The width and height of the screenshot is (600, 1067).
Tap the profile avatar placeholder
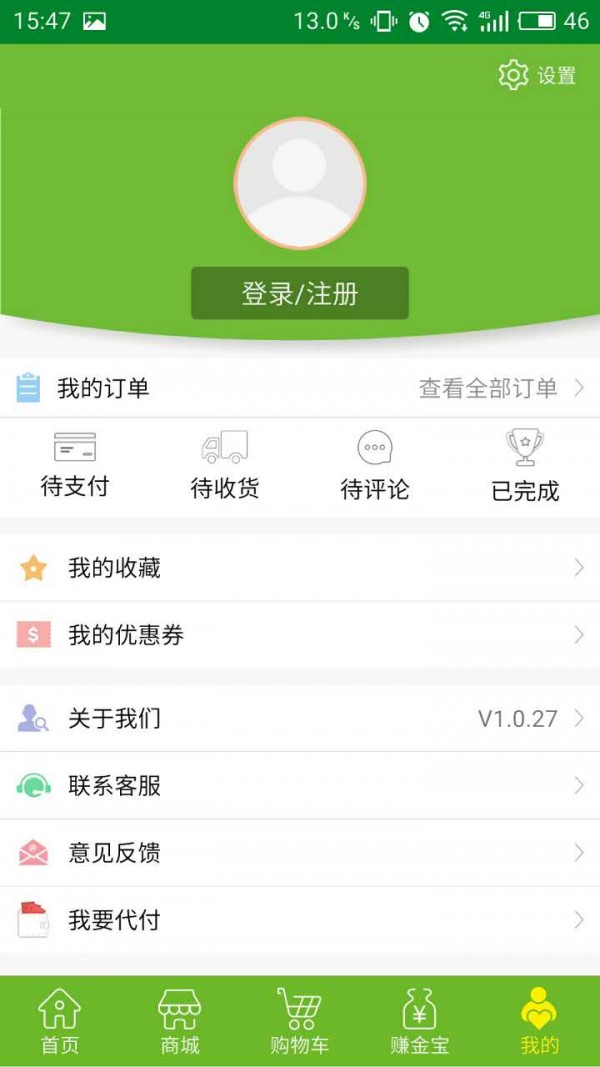pyautogui.click(x=300, y=183)
